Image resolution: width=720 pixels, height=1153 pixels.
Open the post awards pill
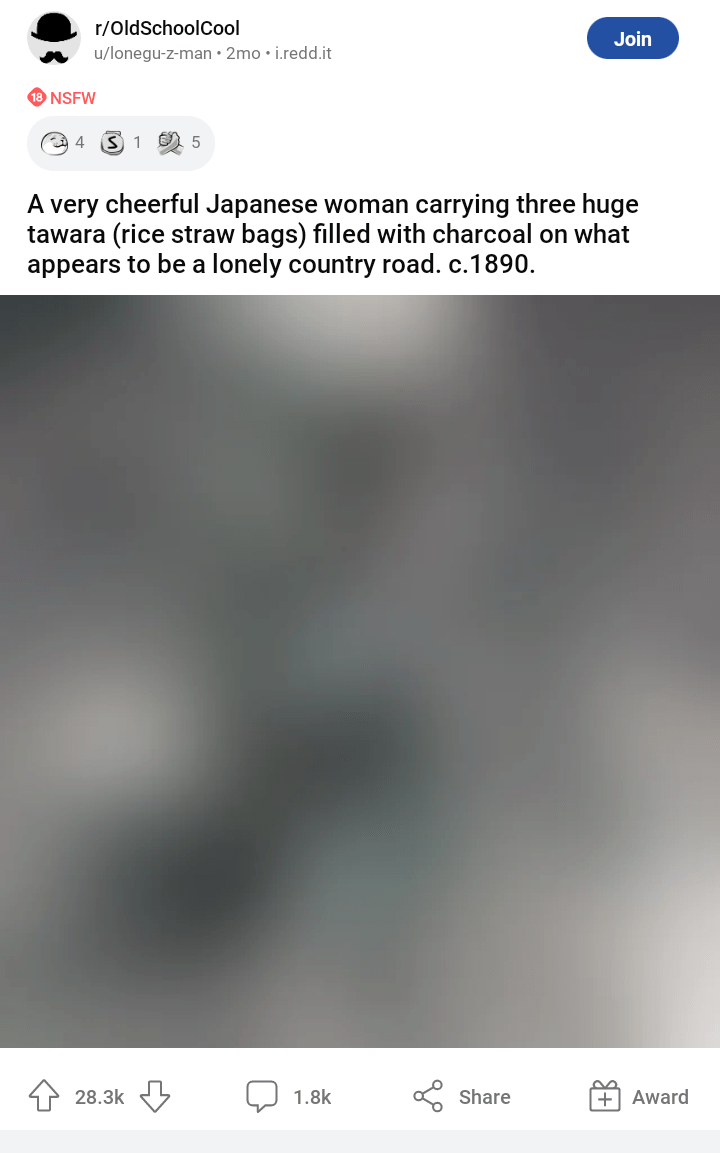point(120,143)
